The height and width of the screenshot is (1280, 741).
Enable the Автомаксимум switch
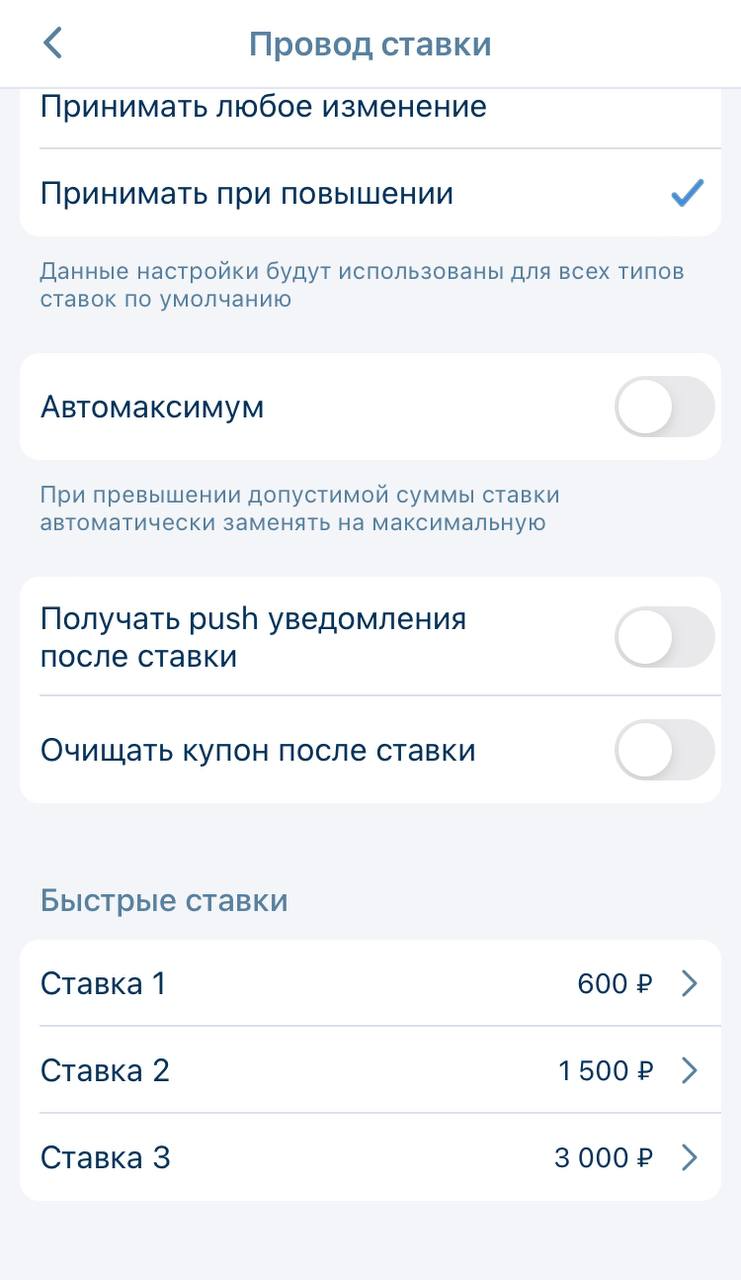click(x=664, y=407)
